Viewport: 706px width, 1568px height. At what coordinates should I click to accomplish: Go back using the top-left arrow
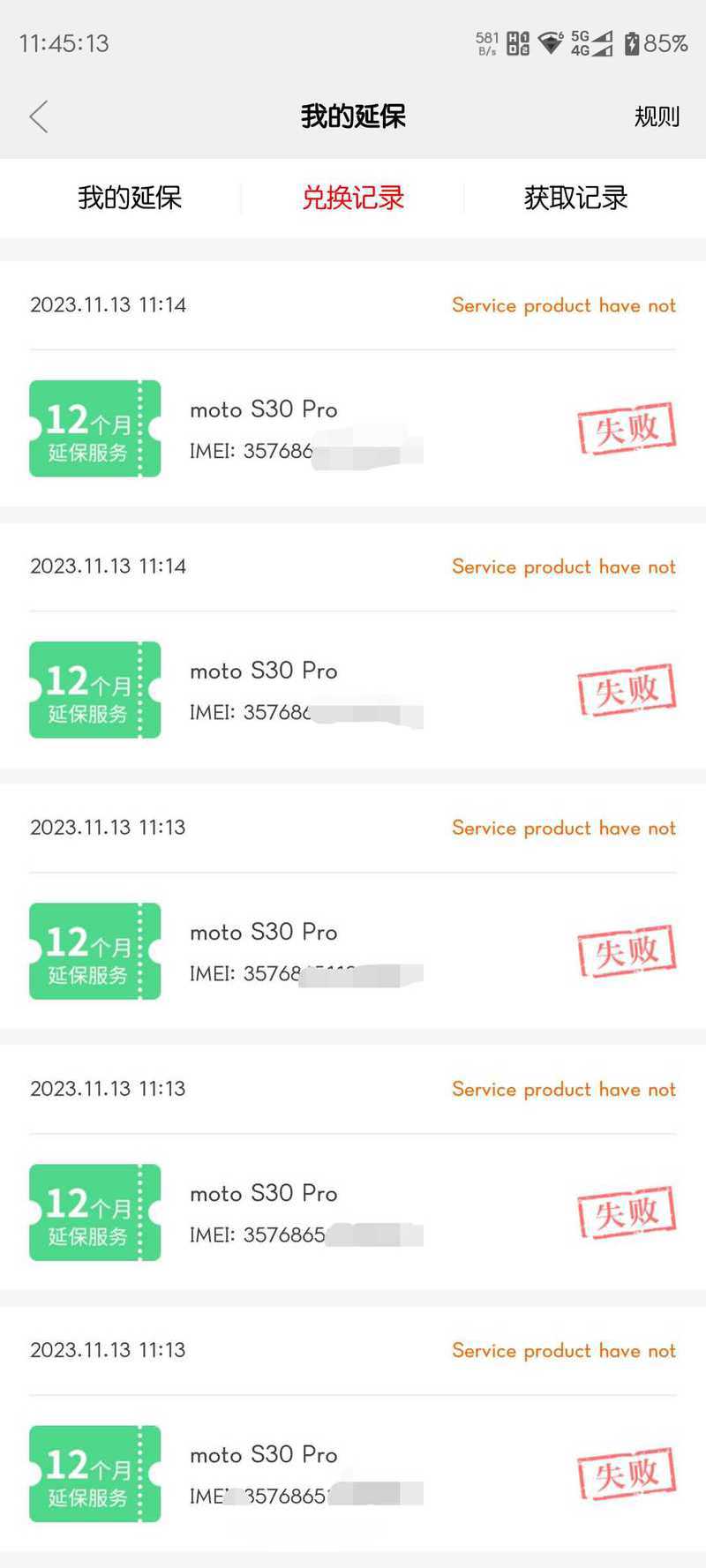[x=39, y=116]
